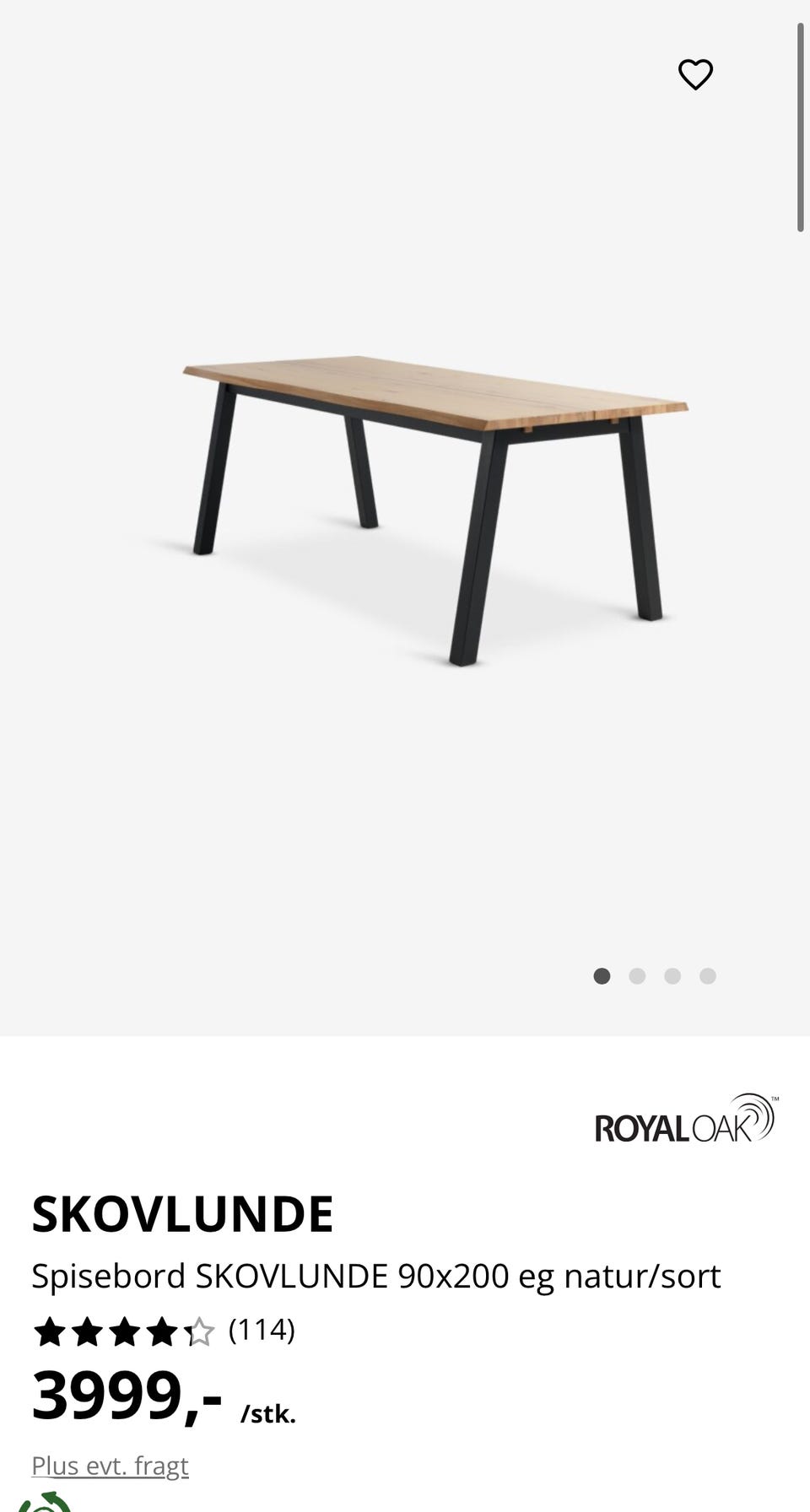
Task: Select the first carousel indicator dot
Action: (x=603, y=975)
